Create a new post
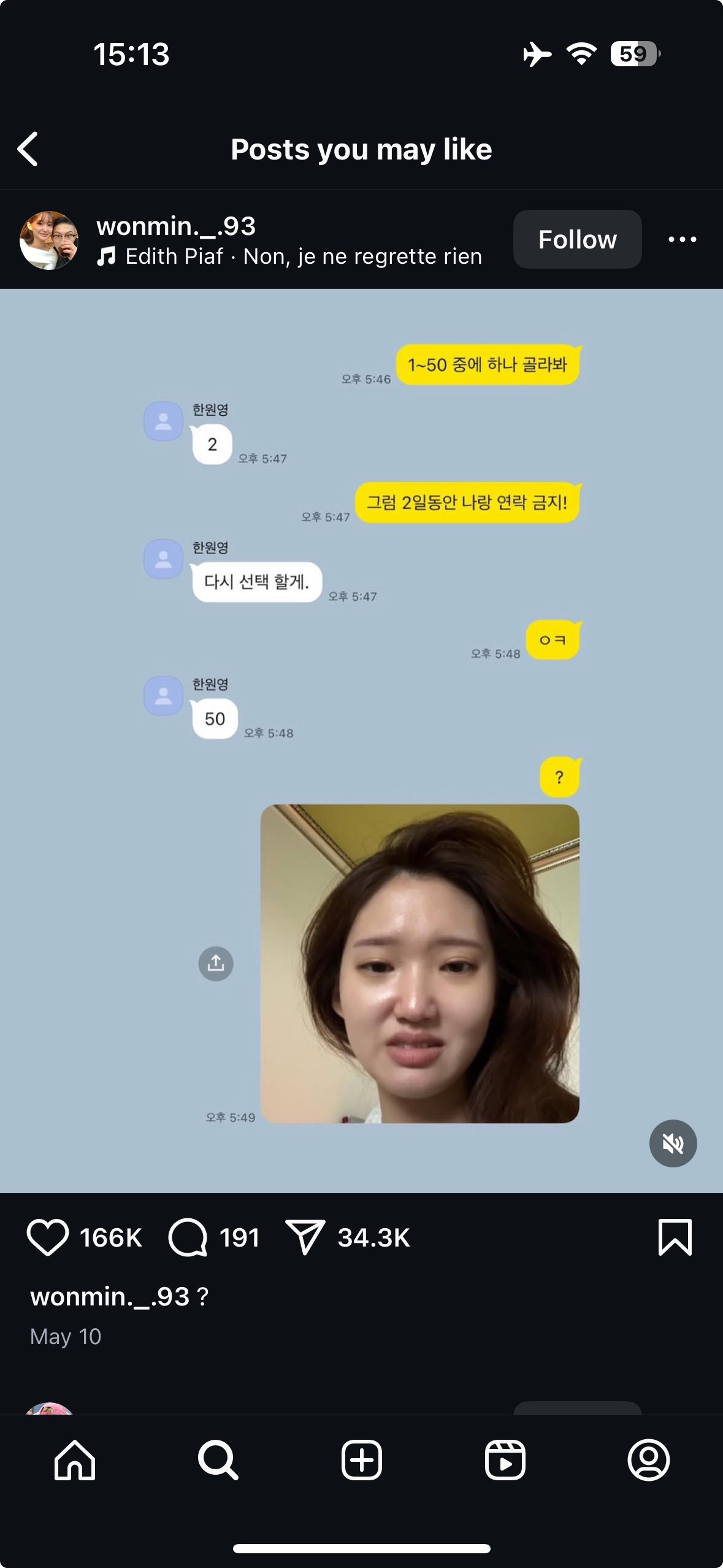Image resolution: width=723 pixels, height=1568 pixels. click(361, 1460)
